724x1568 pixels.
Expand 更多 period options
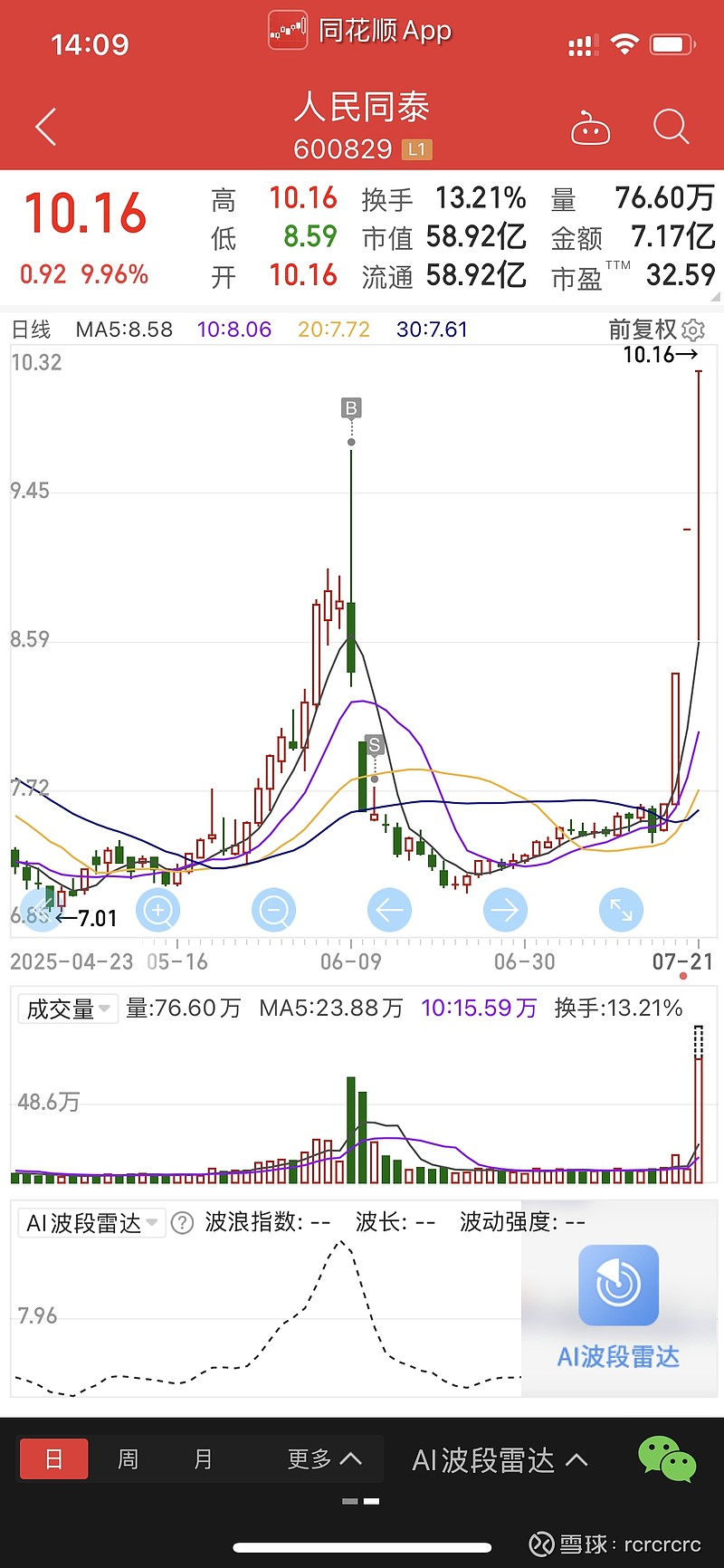coord(324,1458)
